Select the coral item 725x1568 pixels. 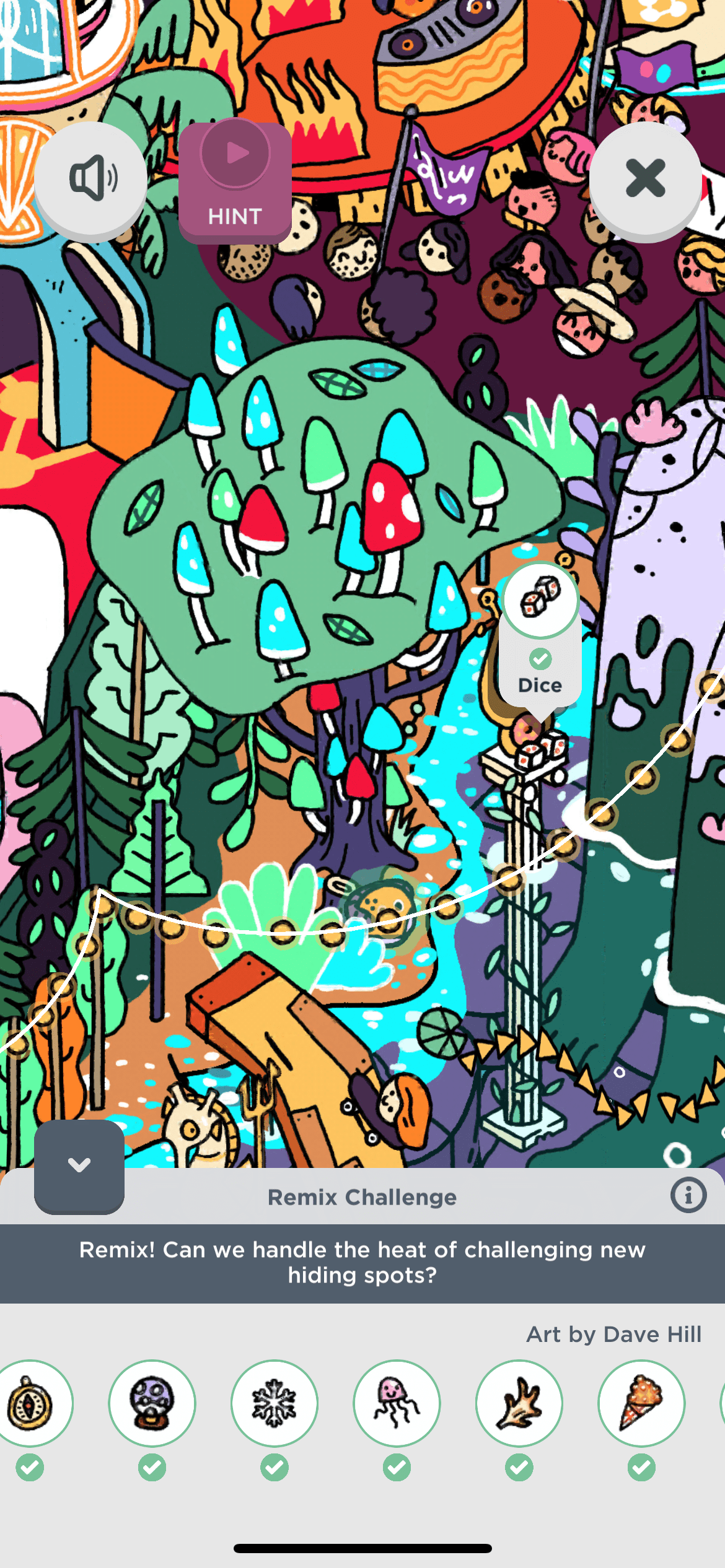519,1403
